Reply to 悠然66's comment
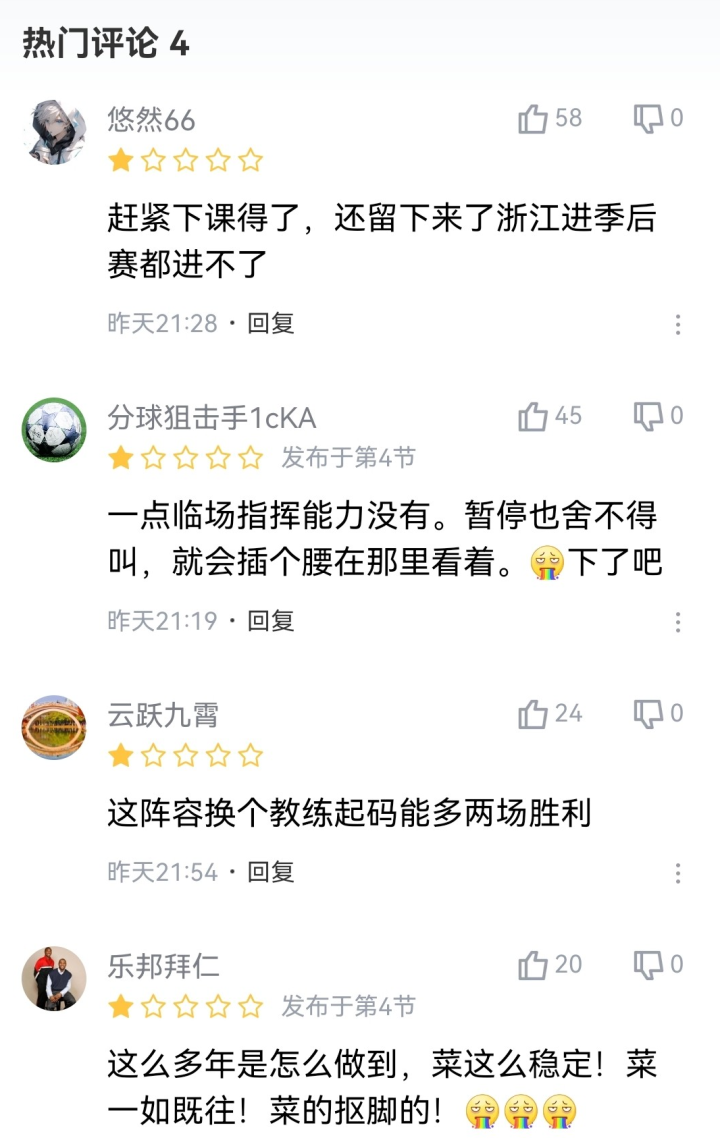 [271, 323]
